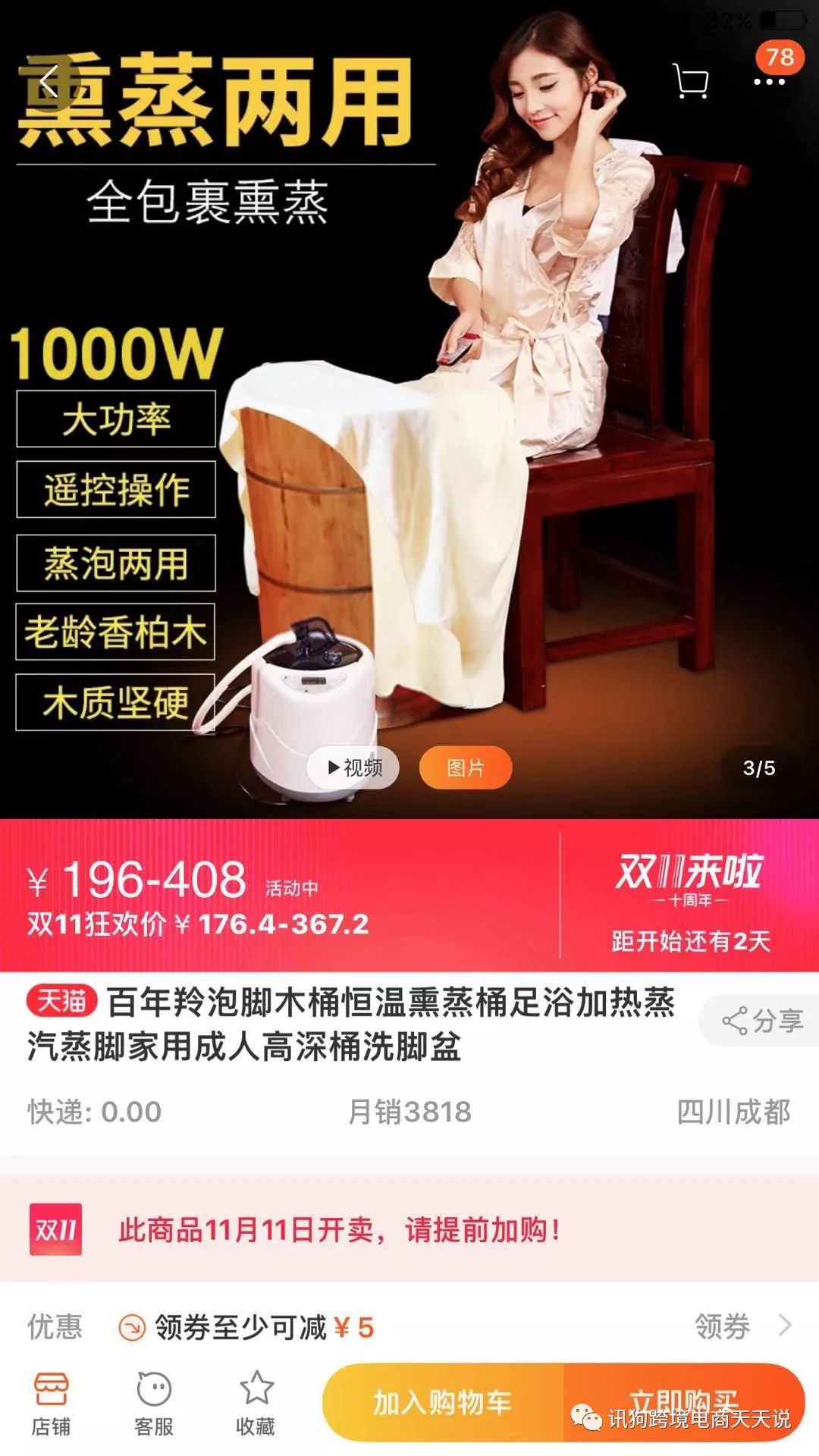Share this product via 分享

pyautogui.click(x=761, y=1021)
